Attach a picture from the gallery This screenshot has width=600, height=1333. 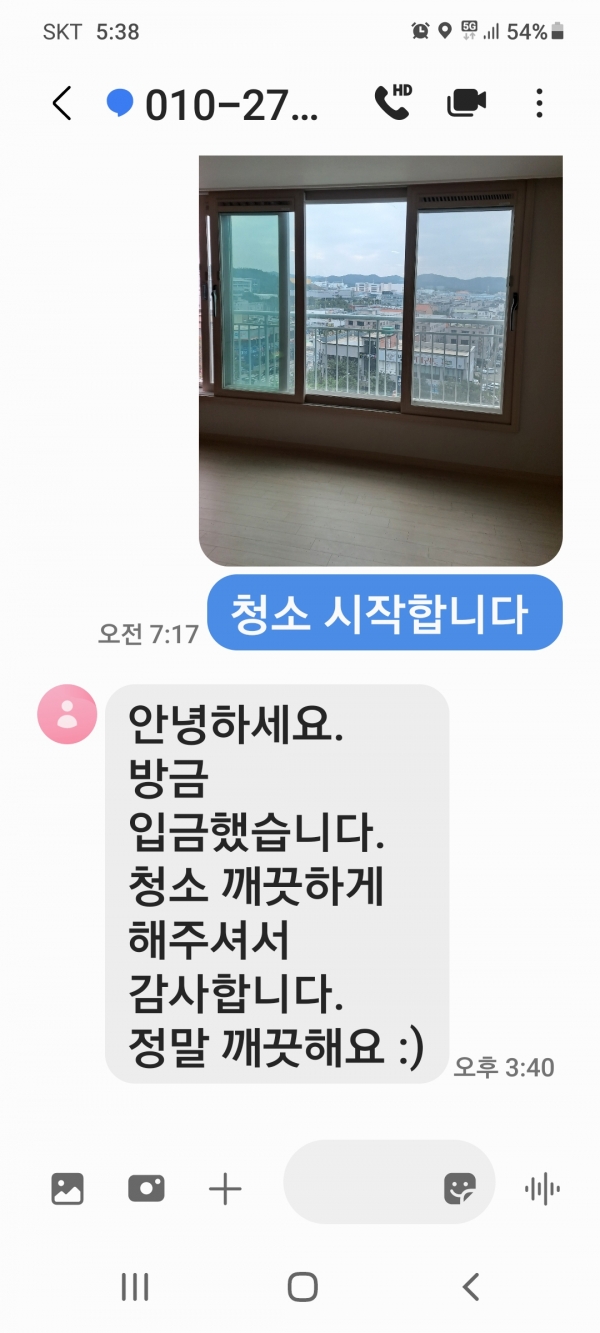pos(67,1188)
